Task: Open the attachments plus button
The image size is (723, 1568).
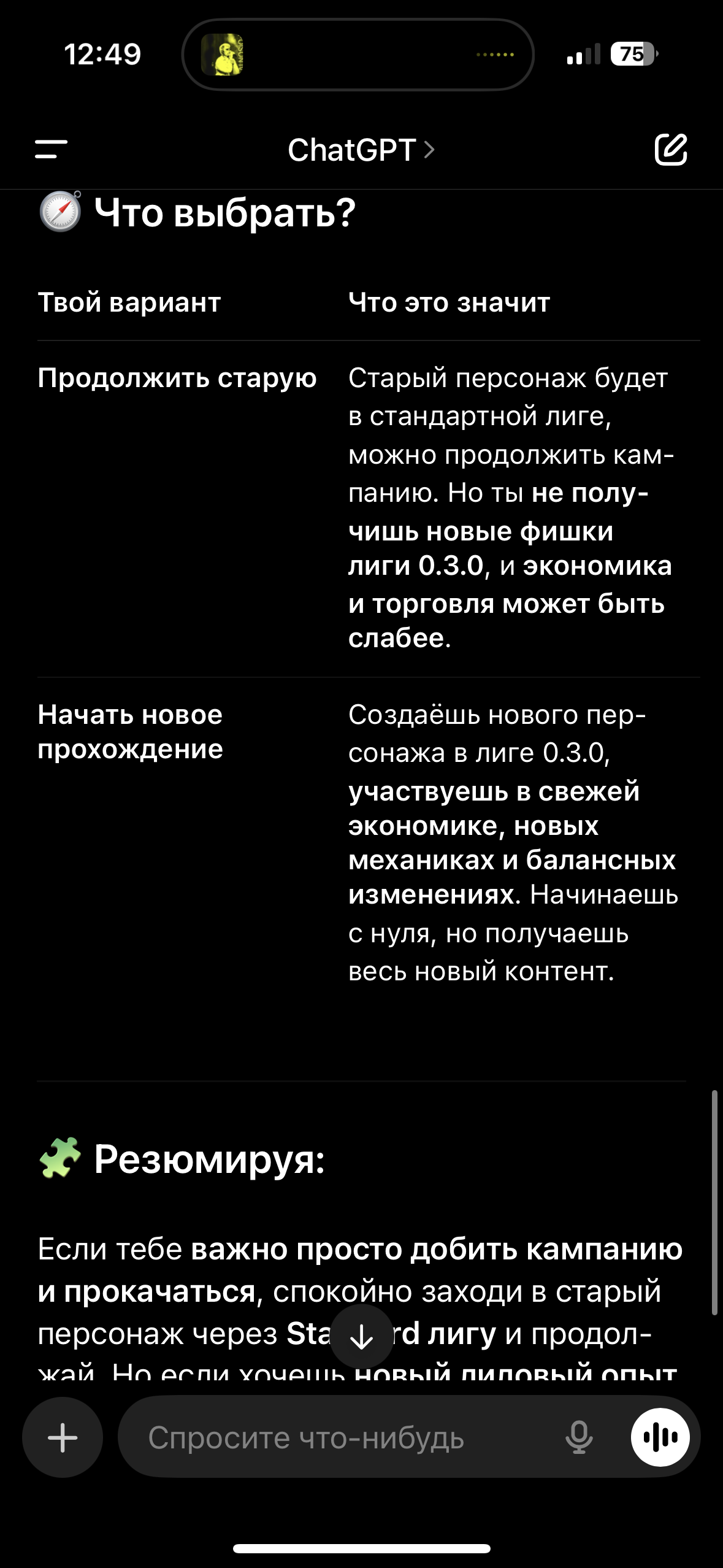Action: [63, 1437]
